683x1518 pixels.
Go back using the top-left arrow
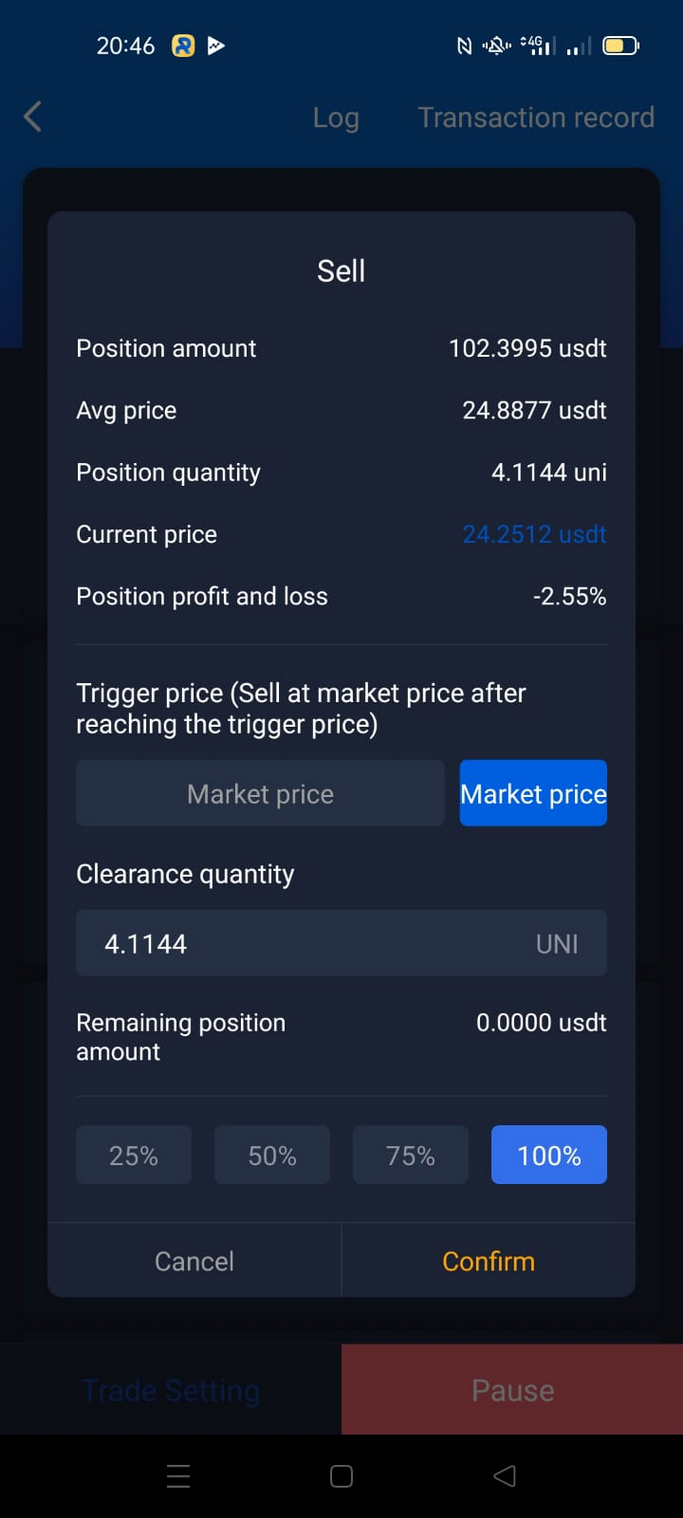33,117
